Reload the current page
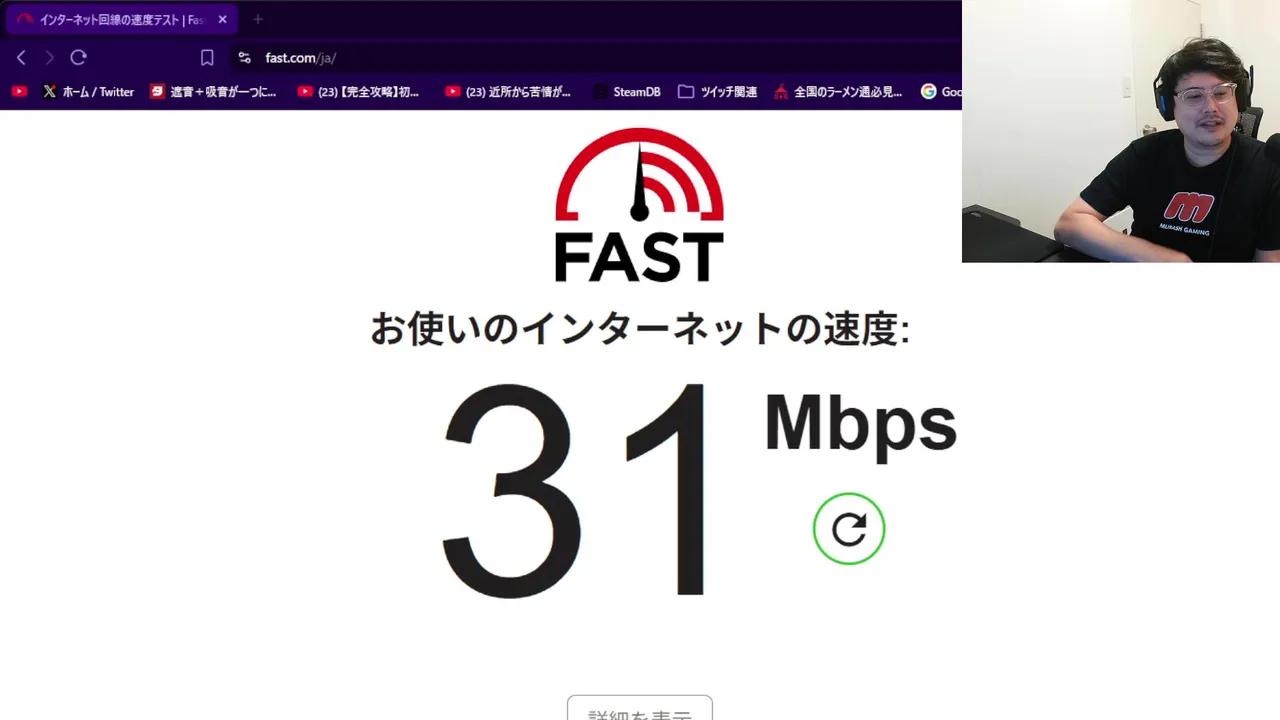The height and width of the screenshot is (720, 1280). coord(79,58)
